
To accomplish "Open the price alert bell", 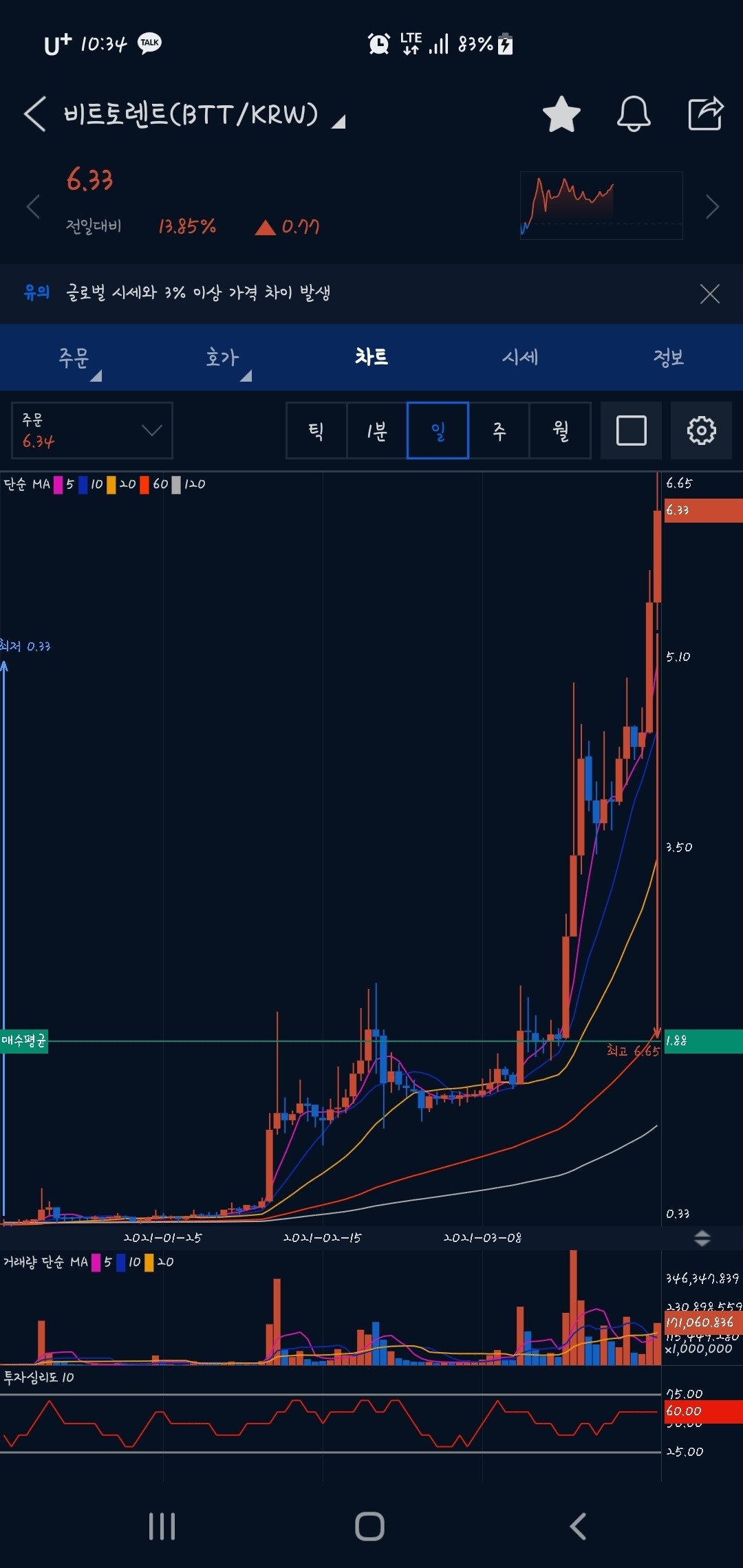I will click(x=633, y=113).
